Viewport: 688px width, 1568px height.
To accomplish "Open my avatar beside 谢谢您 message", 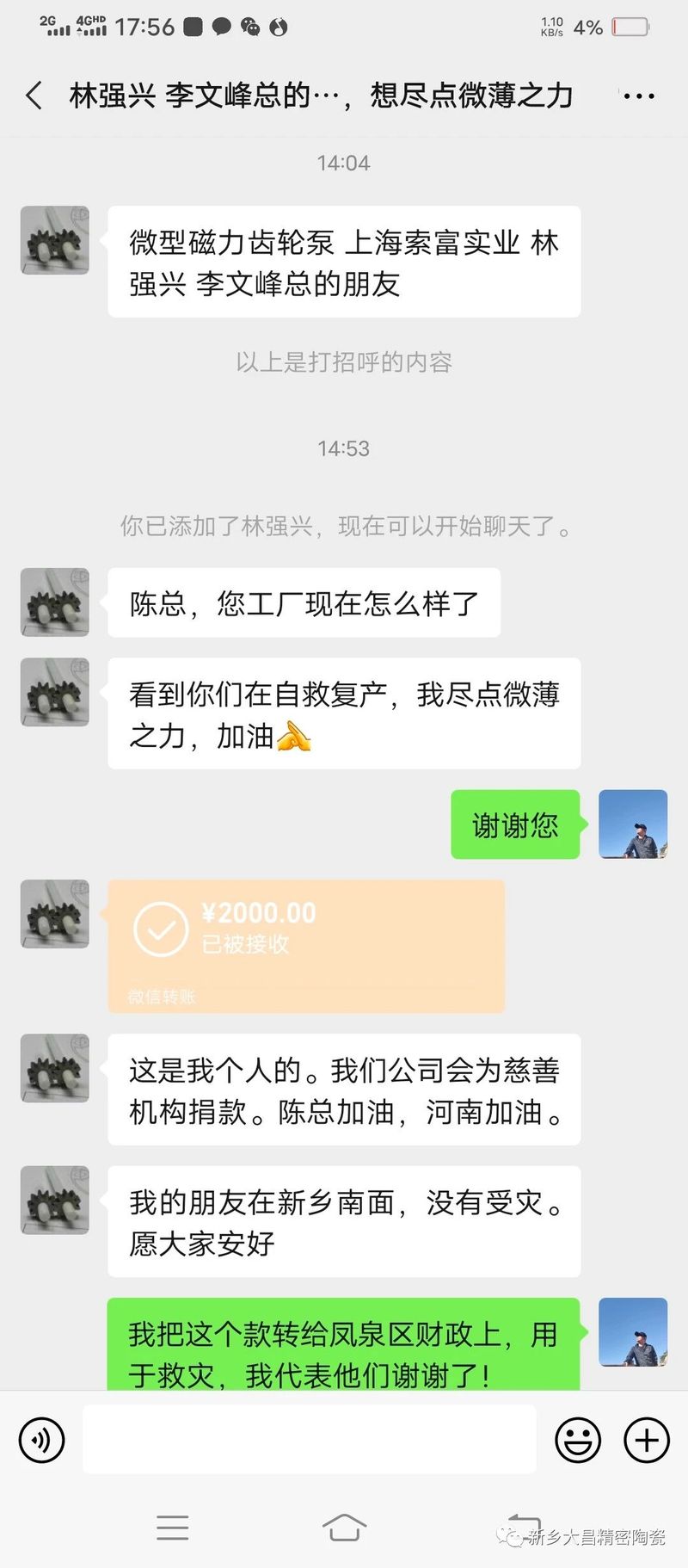I will (x=633, y=824).
